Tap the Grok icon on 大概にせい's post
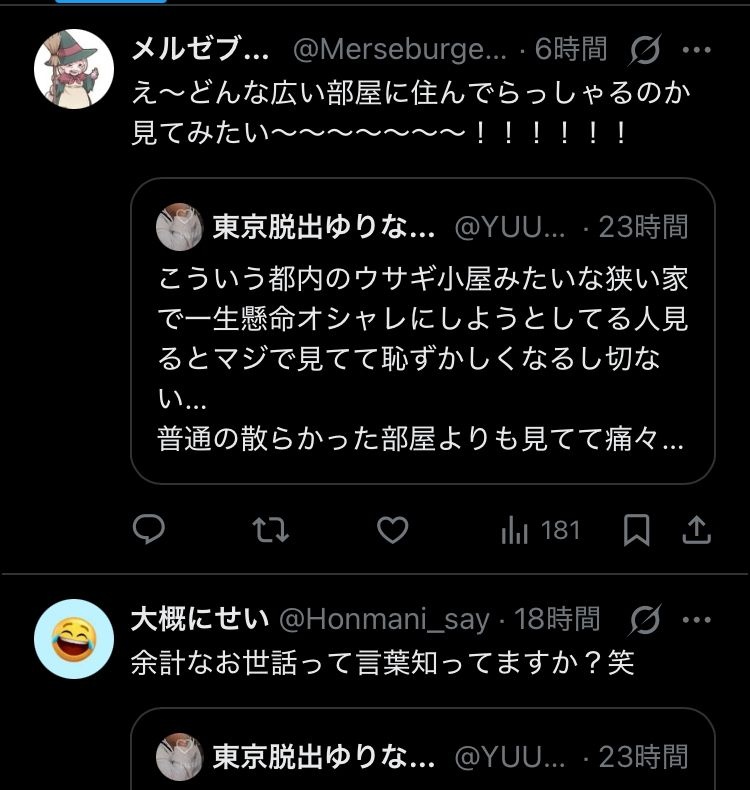 645,620
